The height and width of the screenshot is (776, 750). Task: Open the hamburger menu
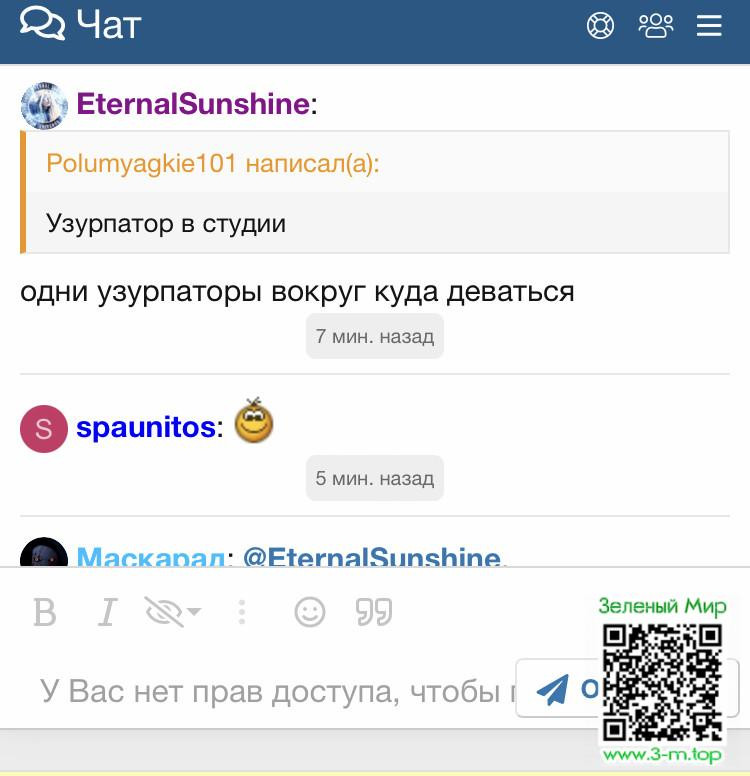[x=709, y=25]
